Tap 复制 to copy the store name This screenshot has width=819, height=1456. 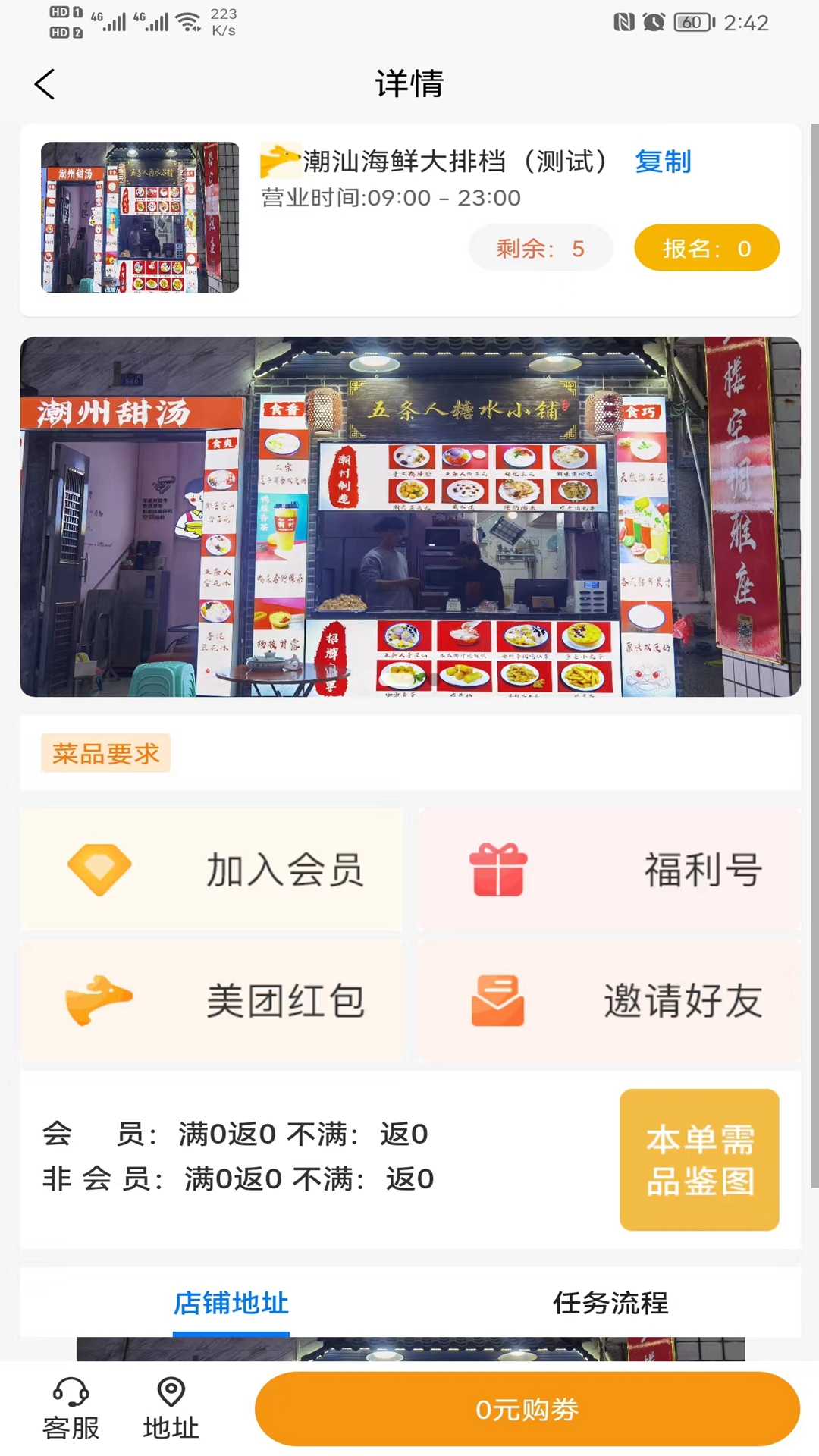[x=662, y=162]
